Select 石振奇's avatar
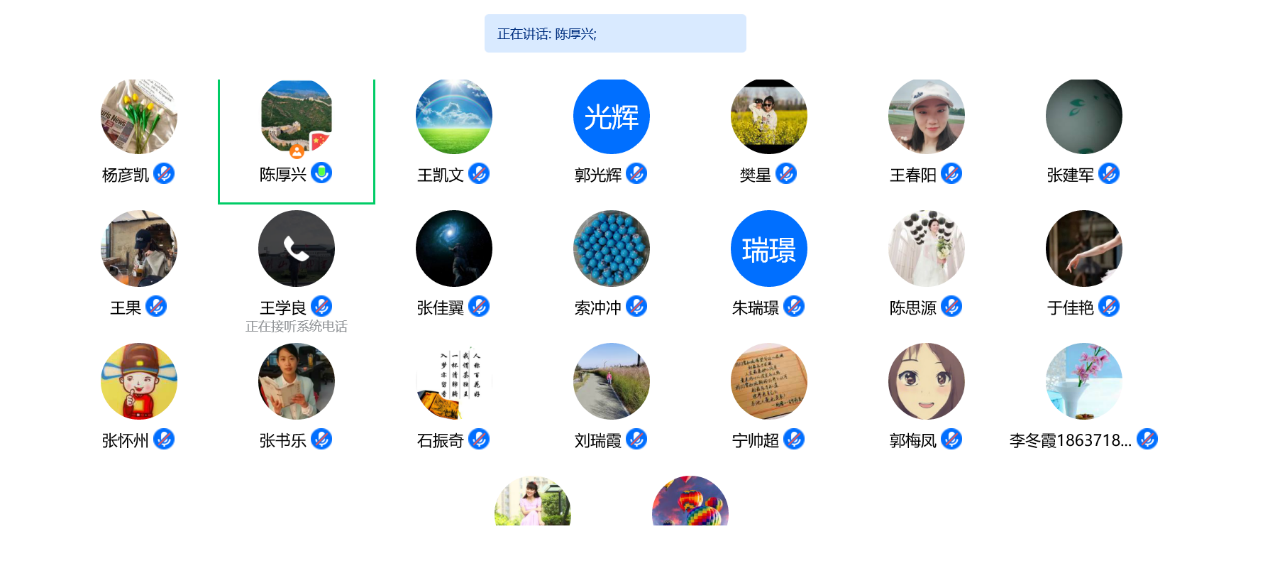Screen dimensions: 1270x578 pos(454,381)
